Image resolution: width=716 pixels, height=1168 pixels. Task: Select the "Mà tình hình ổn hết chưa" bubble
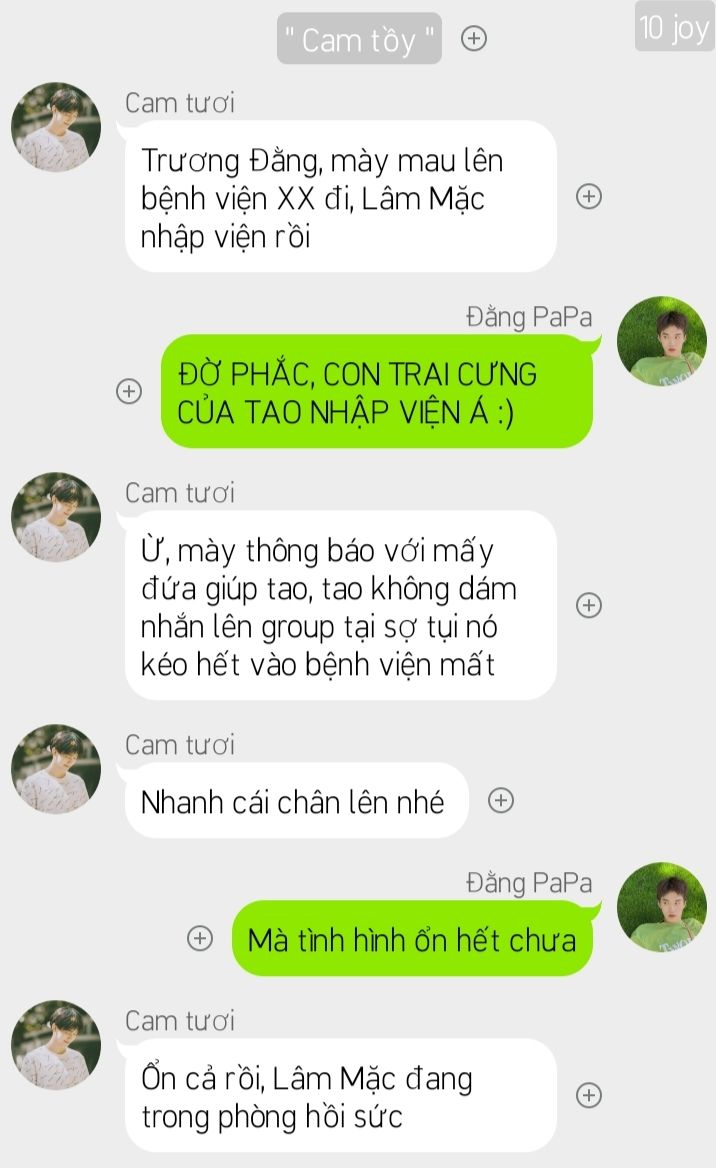(x=412, y=939)
